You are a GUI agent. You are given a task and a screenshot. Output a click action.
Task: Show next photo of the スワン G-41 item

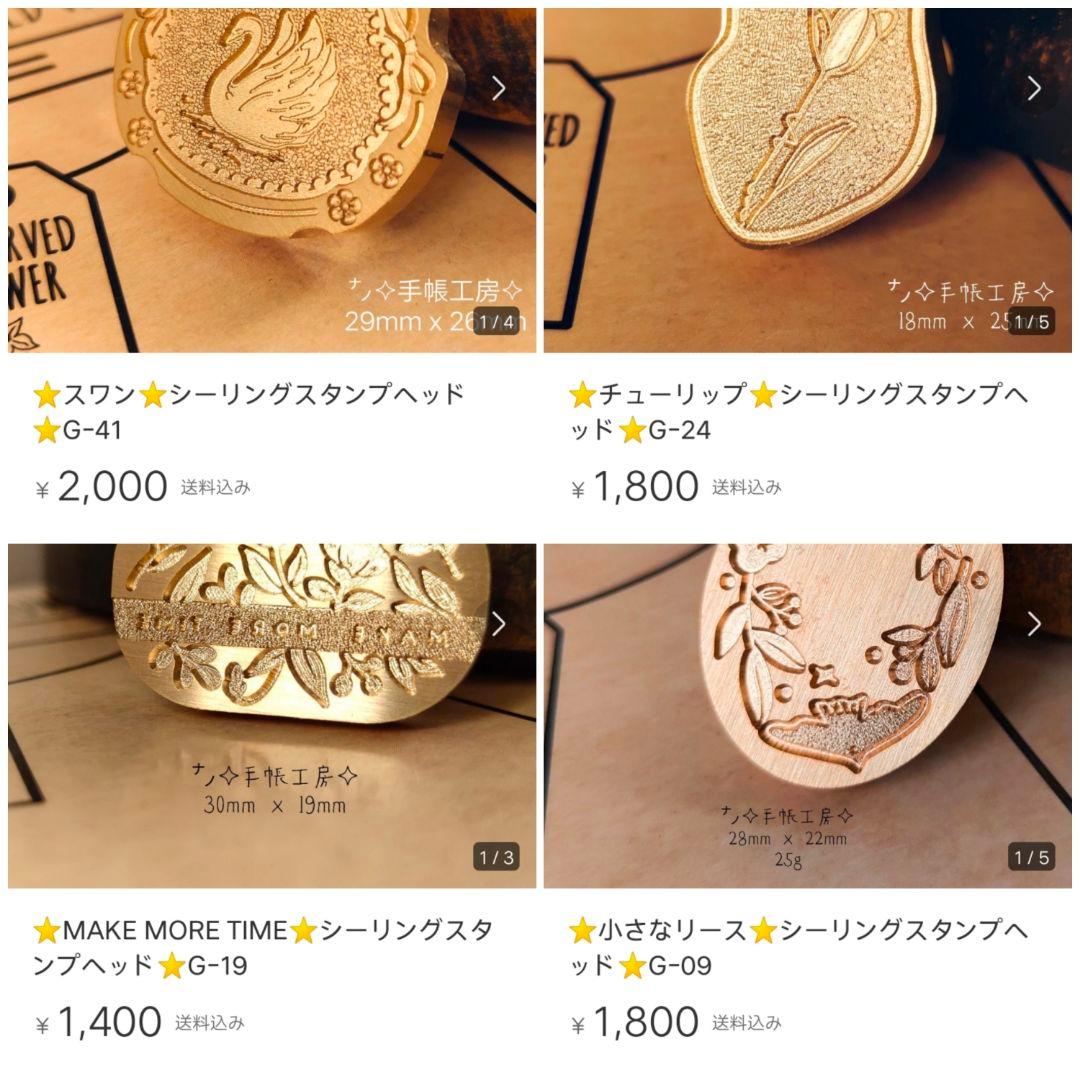pyautogui.click(x=498, y=88)
